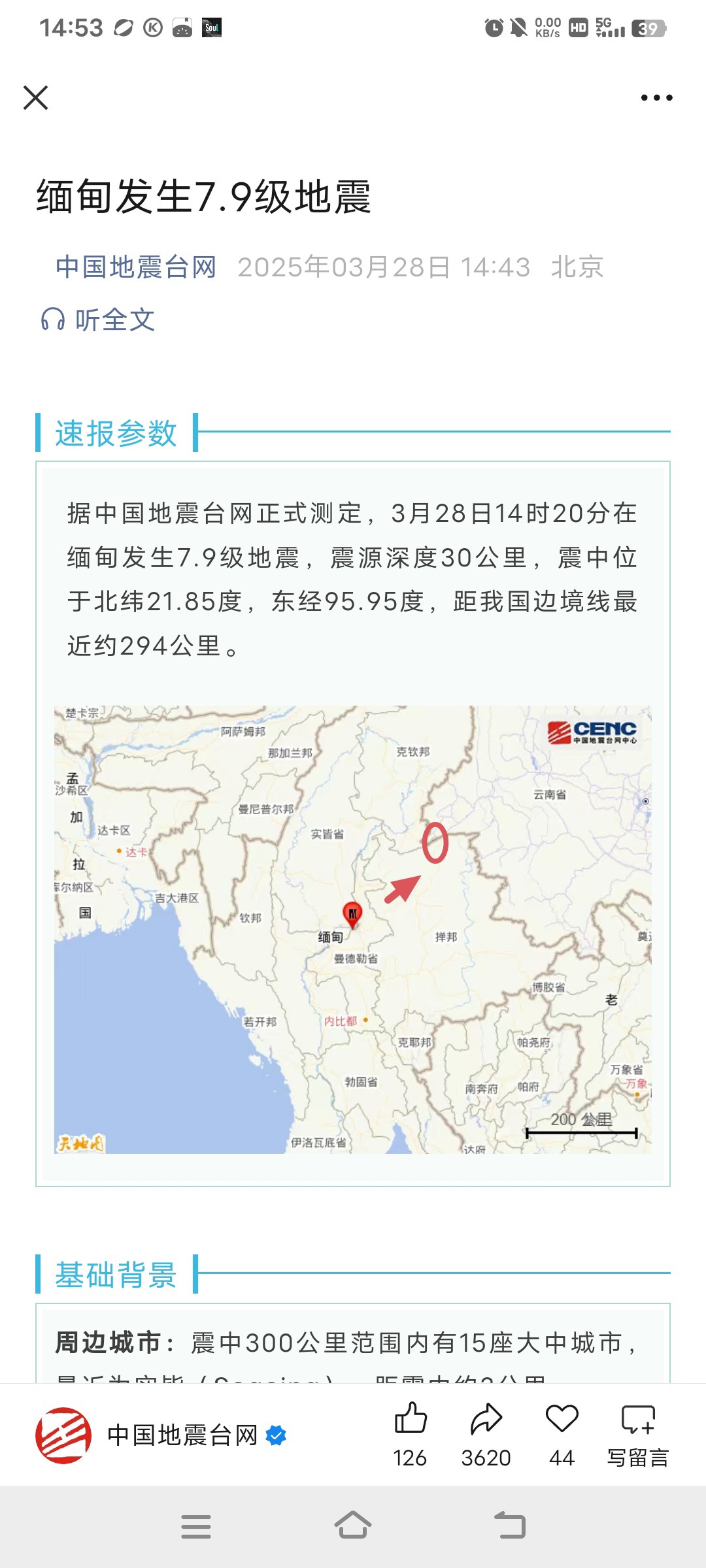Tap the system back button
This screenshot has height=1568, width=706.
pyautogui.click(x=510, y=1526)
